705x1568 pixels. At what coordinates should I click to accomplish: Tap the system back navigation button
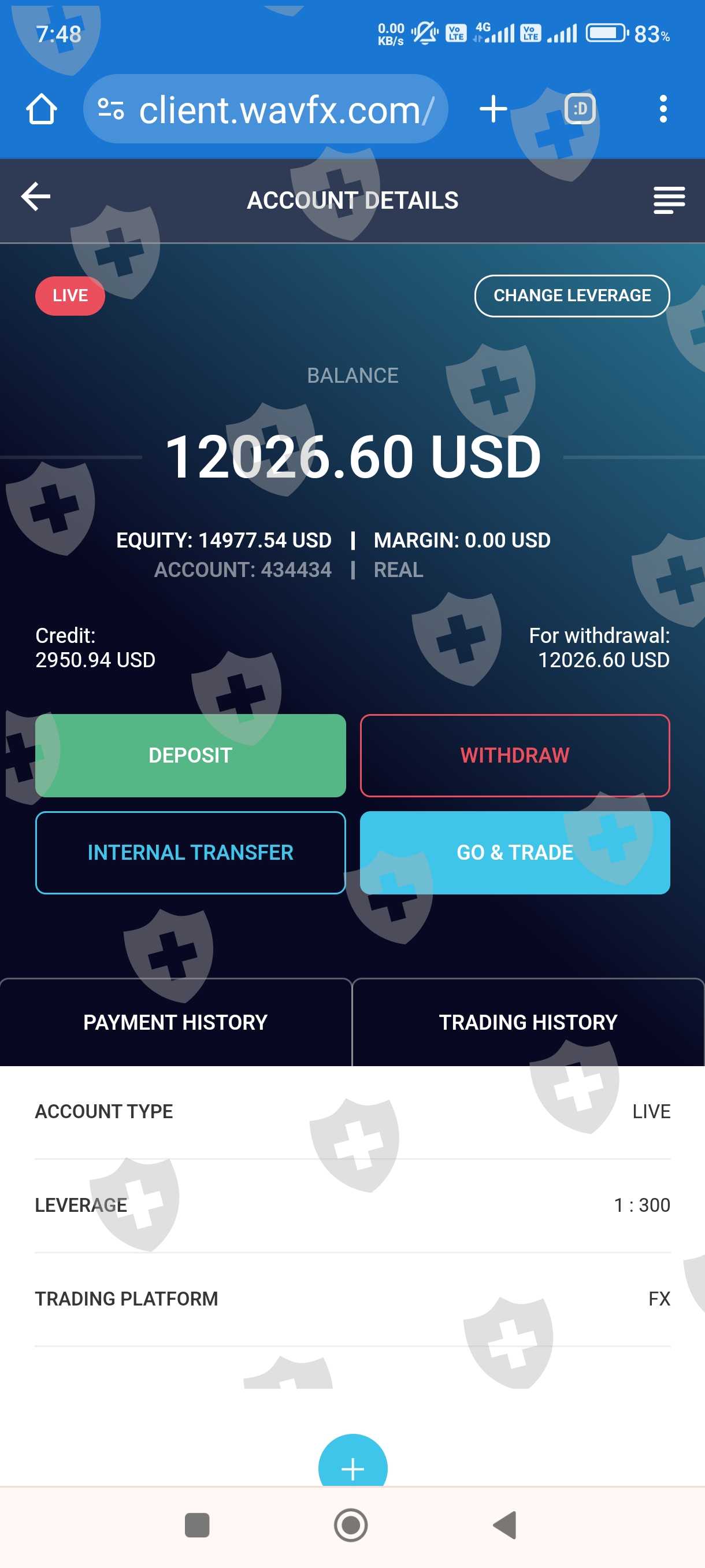[506, 1525]
